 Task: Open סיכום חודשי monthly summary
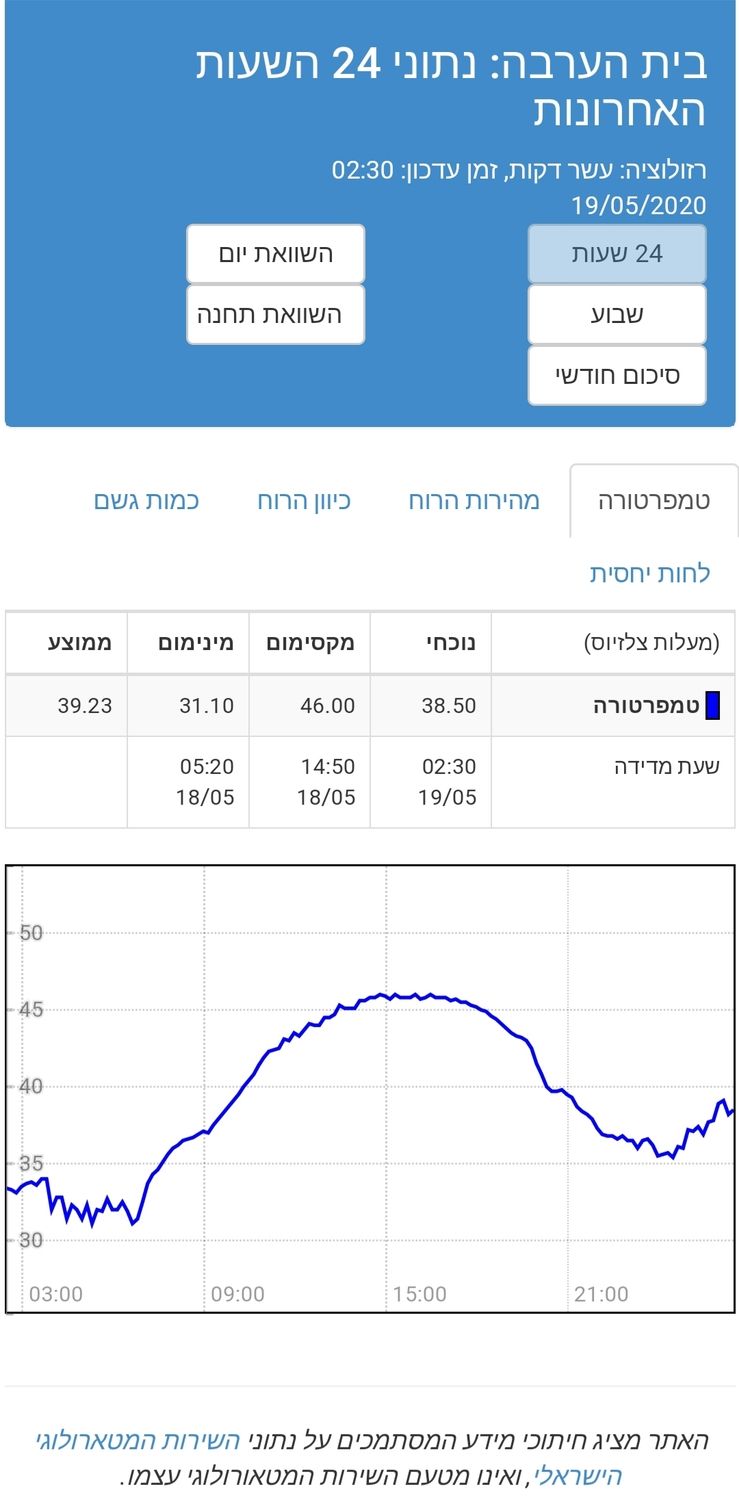(x=617, y=376)
